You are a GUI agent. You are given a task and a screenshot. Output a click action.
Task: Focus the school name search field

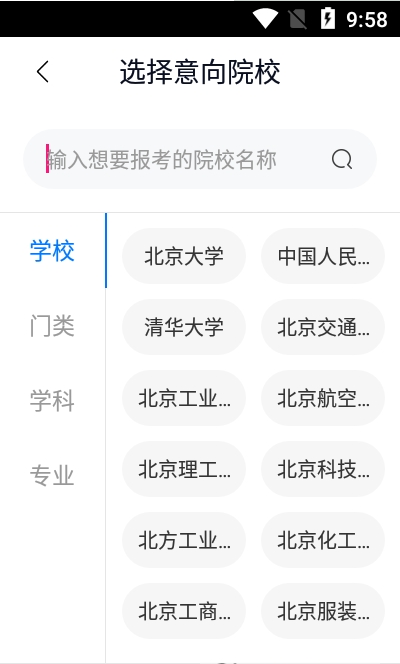click(200, 159)
